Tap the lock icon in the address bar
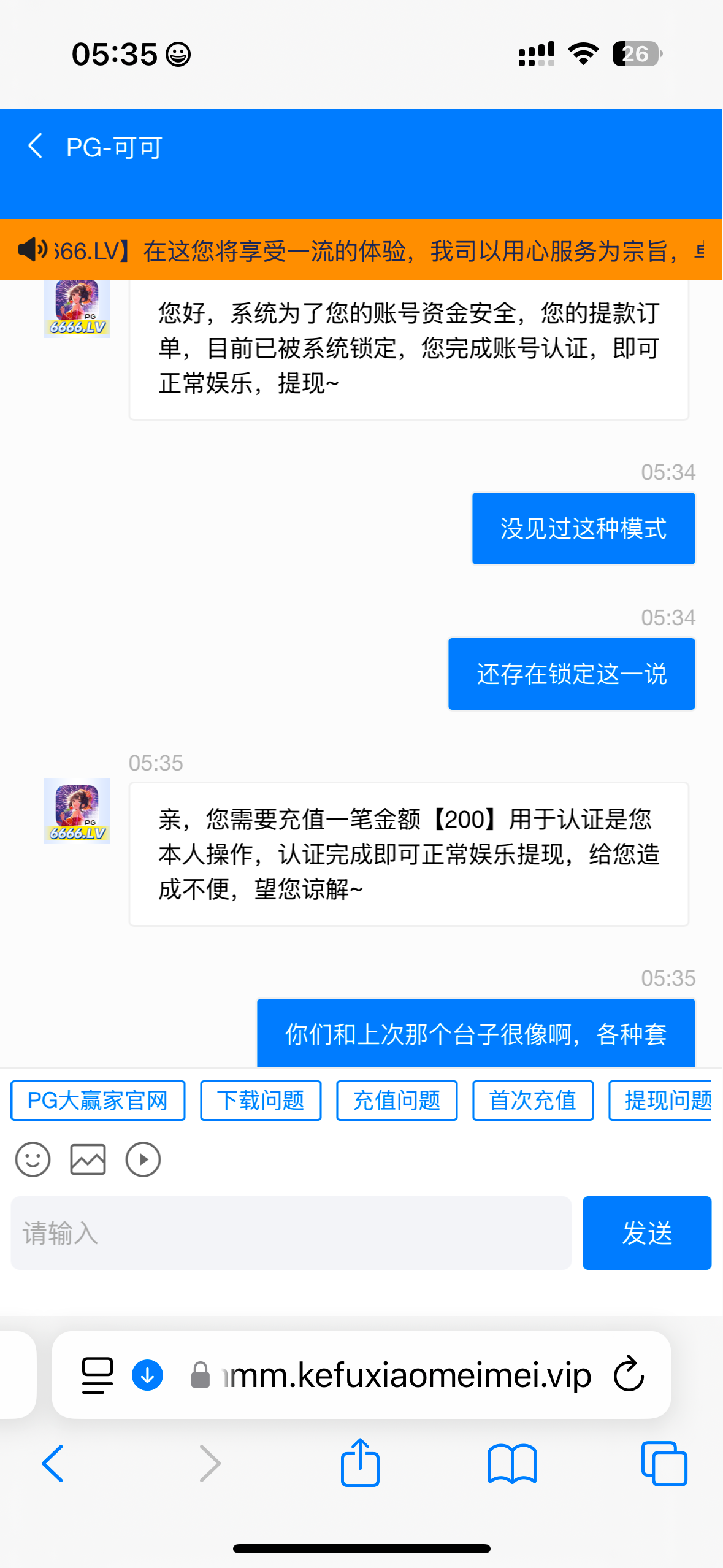Viewport: 723px width, 1568px height. coord(201,1375)
